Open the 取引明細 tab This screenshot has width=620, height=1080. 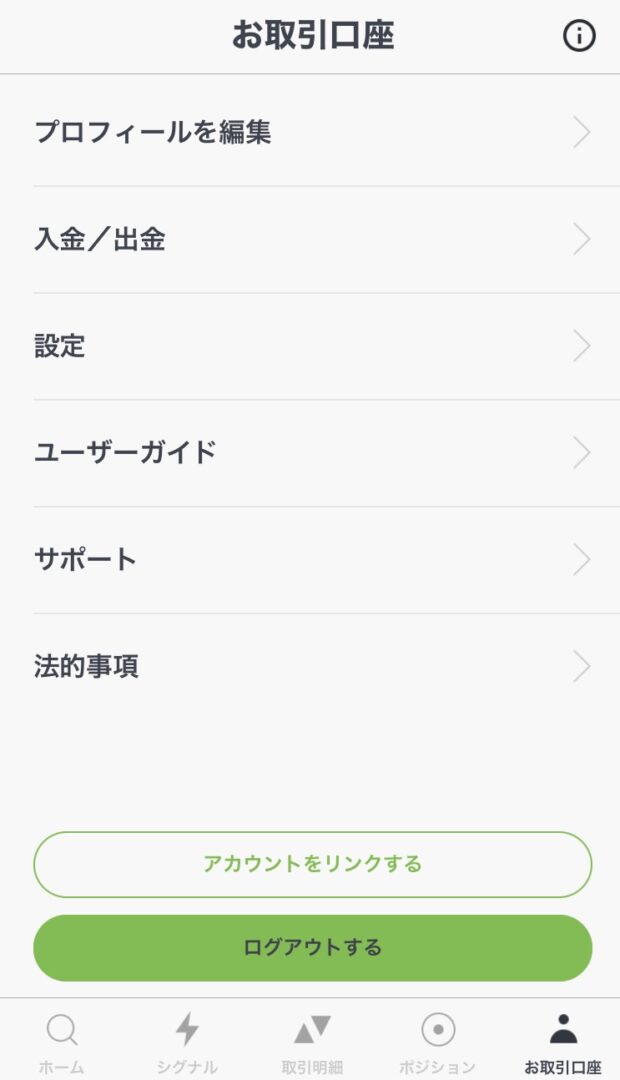(312, 1042)
